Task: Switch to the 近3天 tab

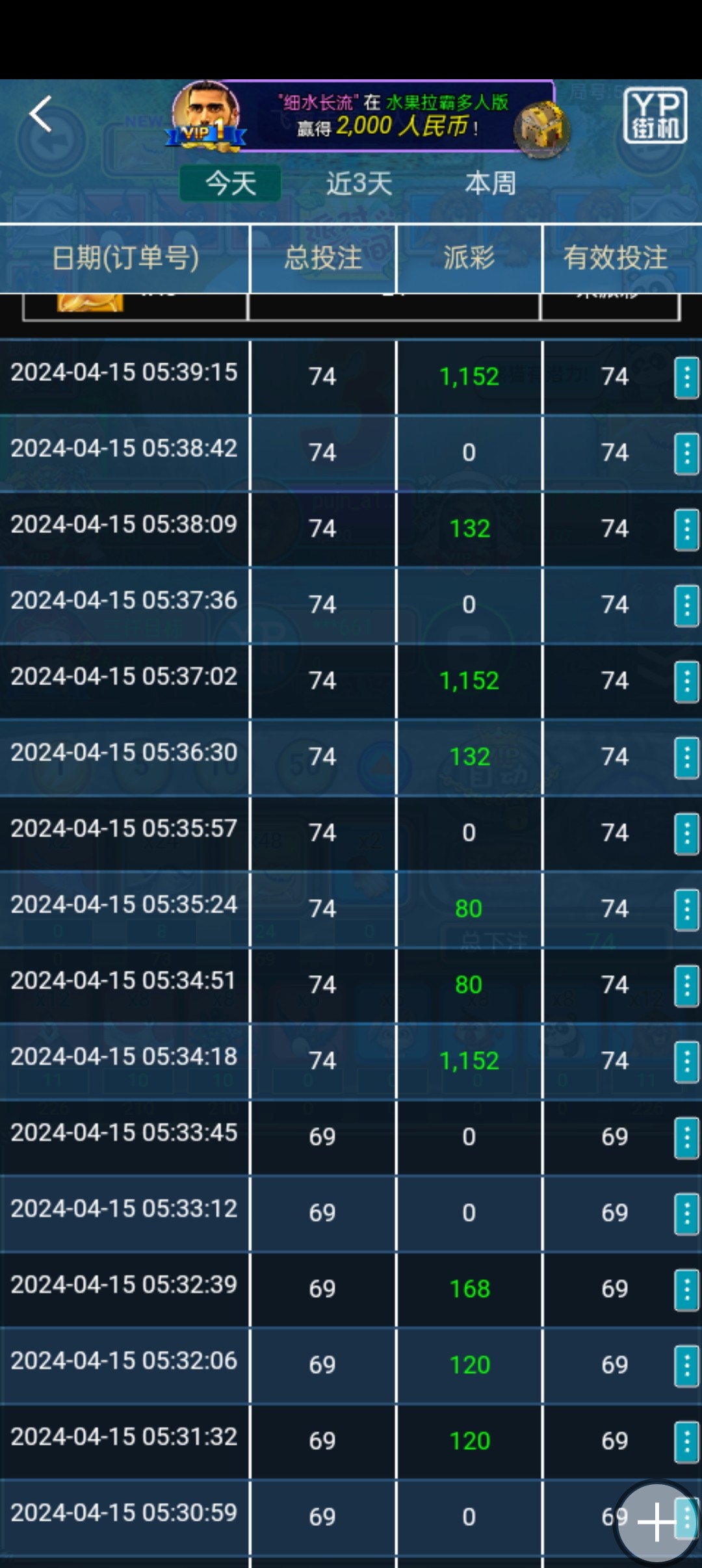Action: (359, 183)
